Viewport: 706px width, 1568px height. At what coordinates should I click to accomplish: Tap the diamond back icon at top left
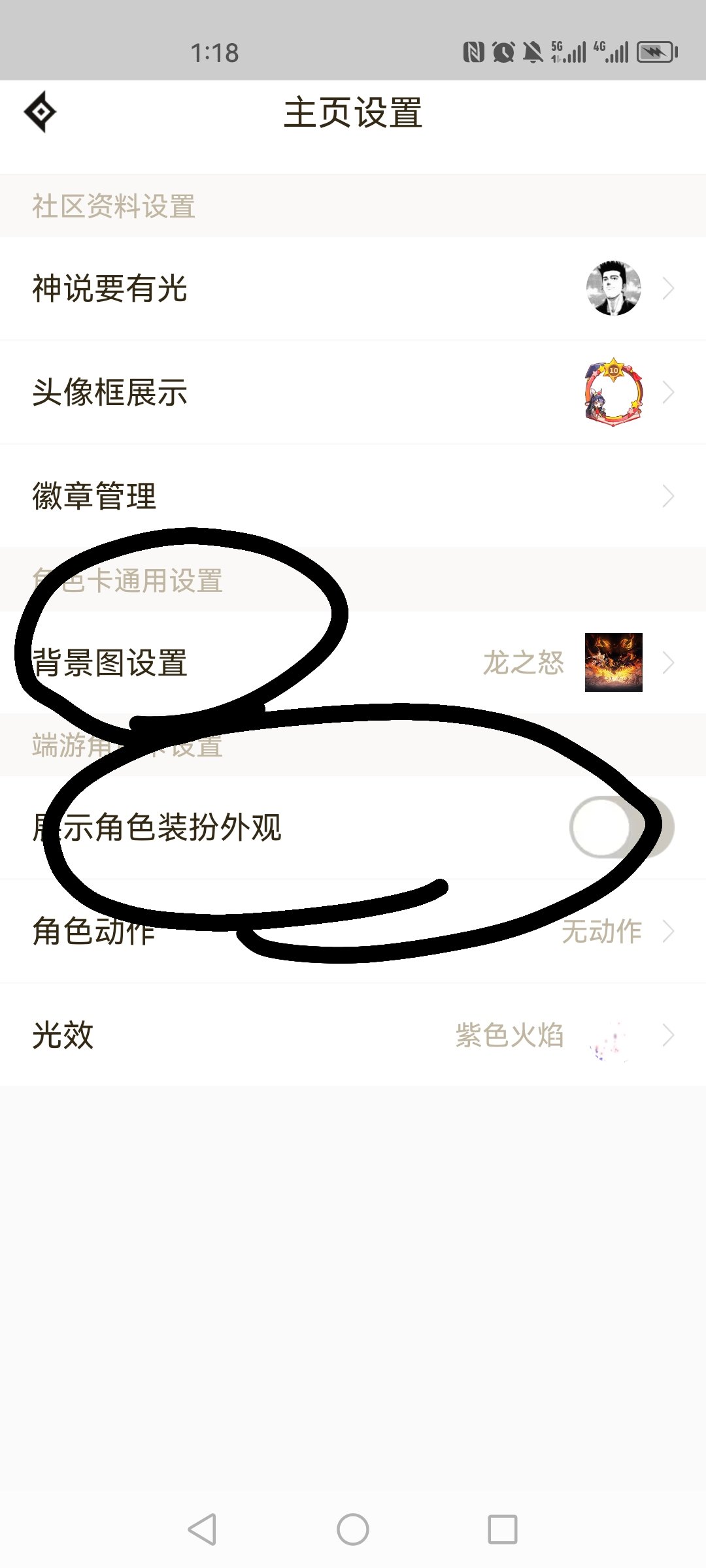[x=40, y=112]
